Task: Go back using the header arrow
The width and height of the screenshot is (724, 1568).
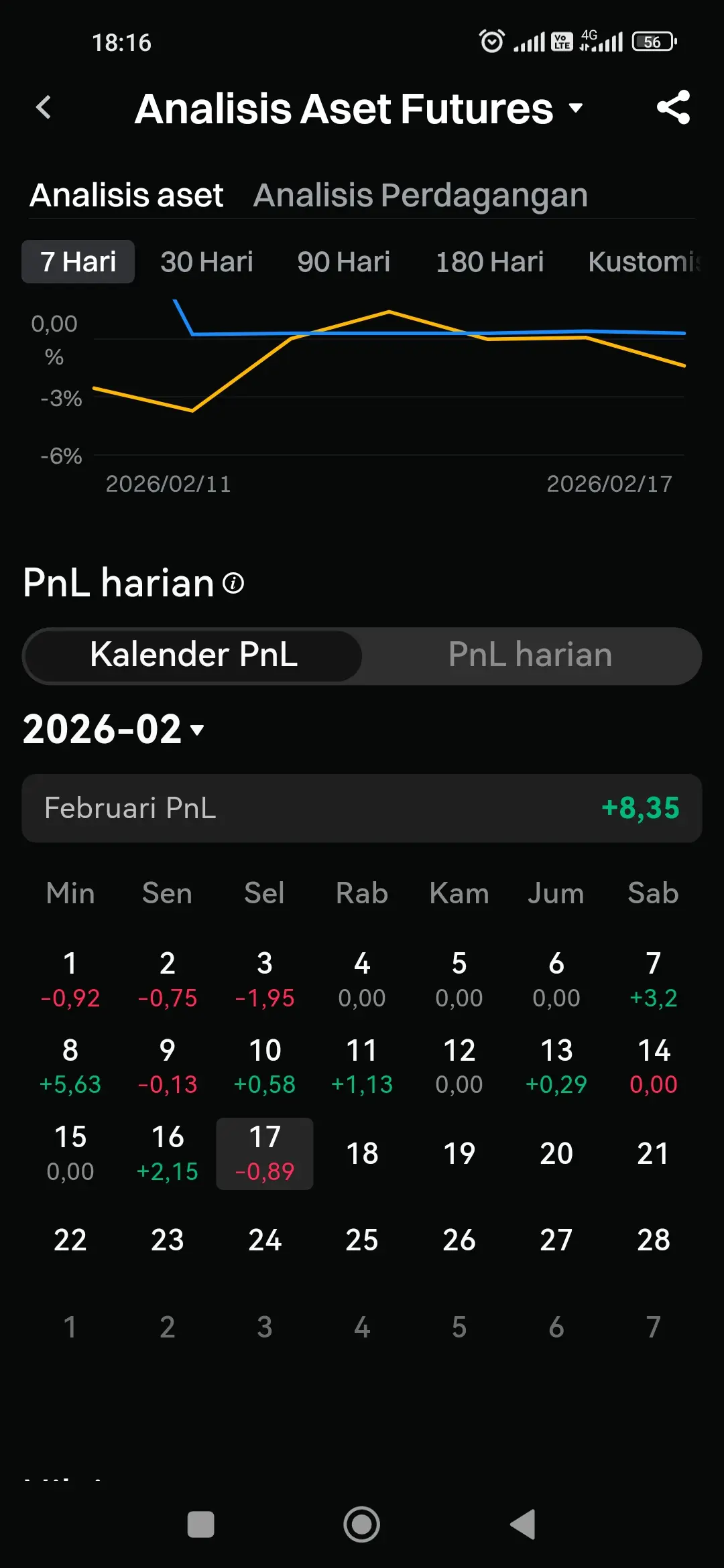Action: (44, 107)
